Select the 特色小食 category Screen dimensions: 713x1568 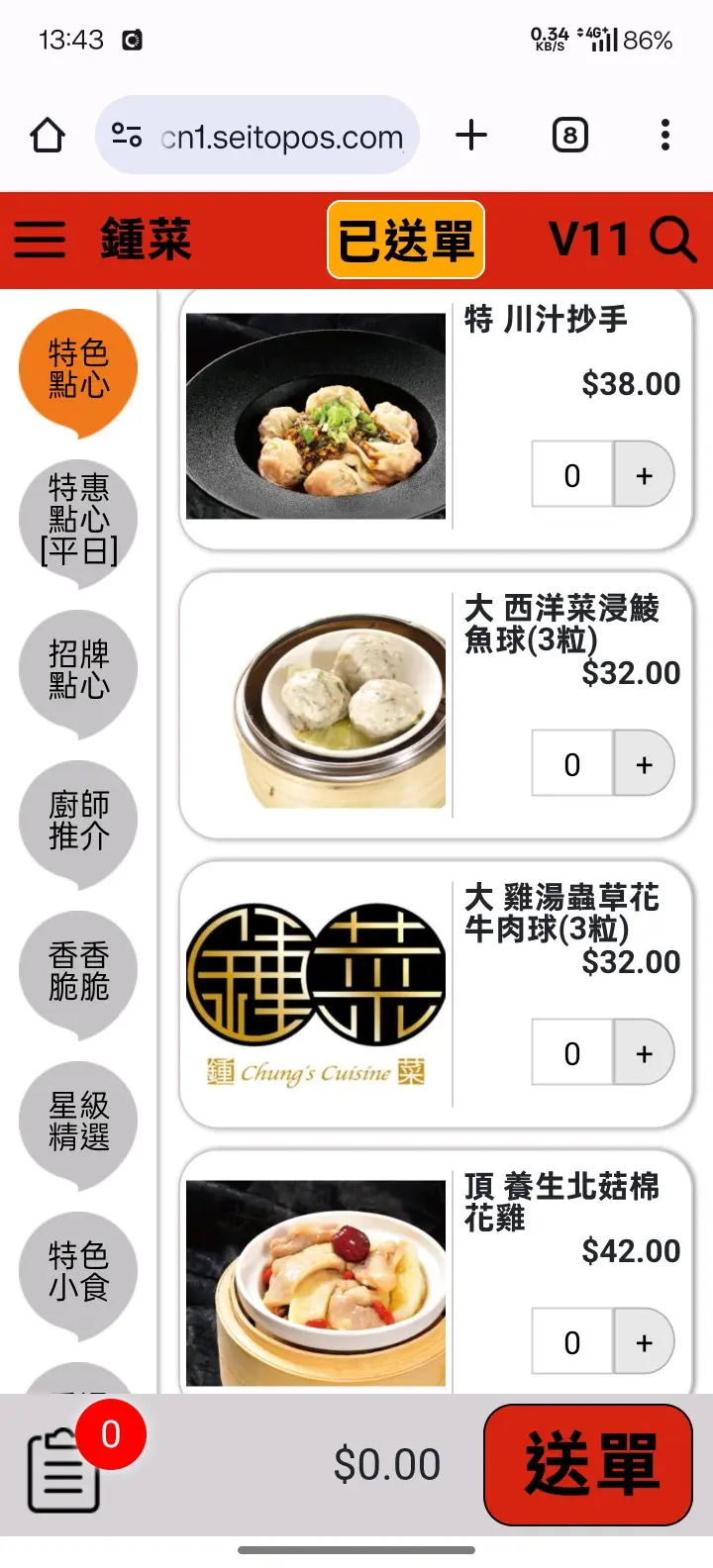pyautogui.click(x=78, y=1272)
